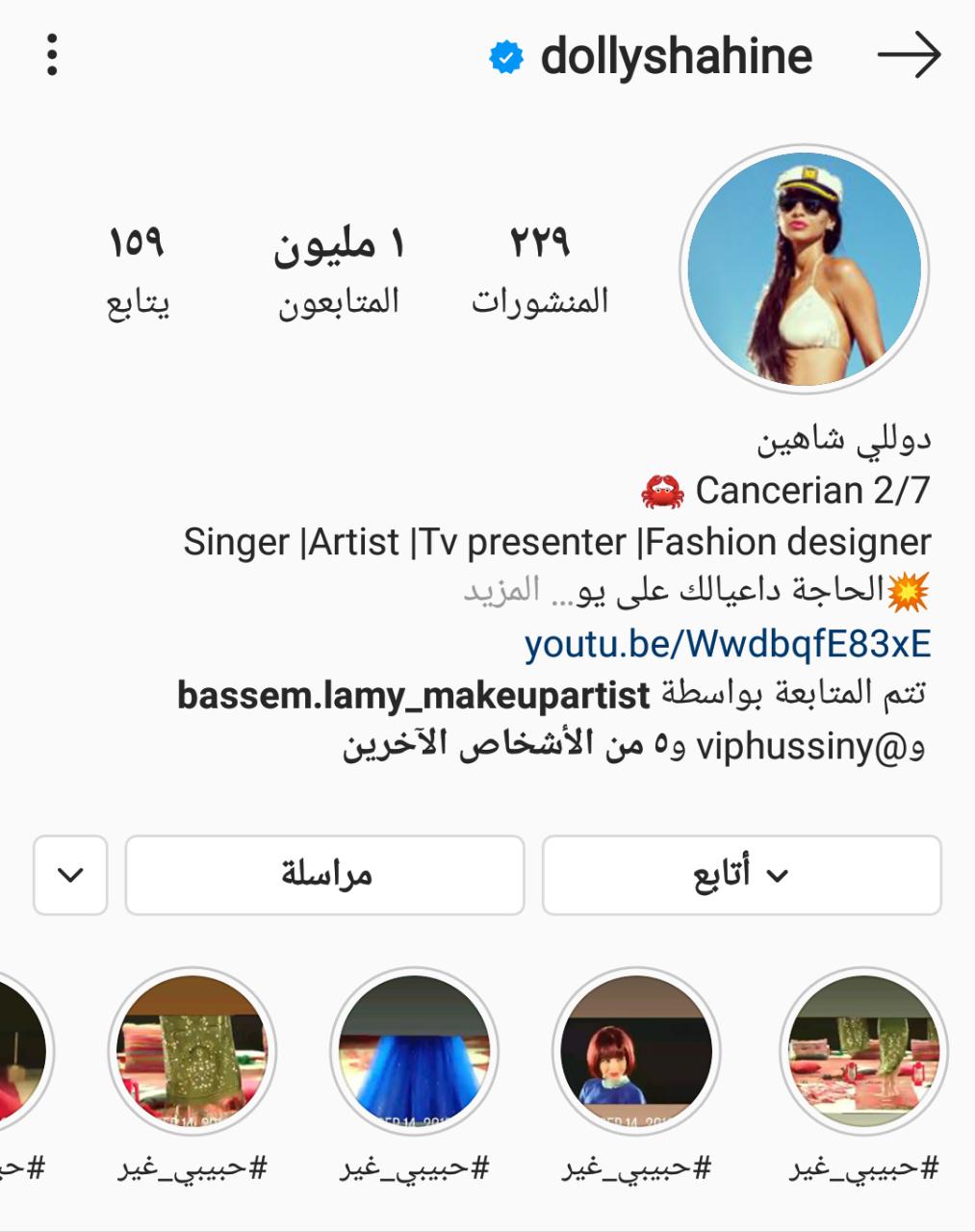Open bassem.lamy_makeupartist mutual follower
Image resolution: width=975 pixels, height=1232 pixels.
click(x=414, y=695)
